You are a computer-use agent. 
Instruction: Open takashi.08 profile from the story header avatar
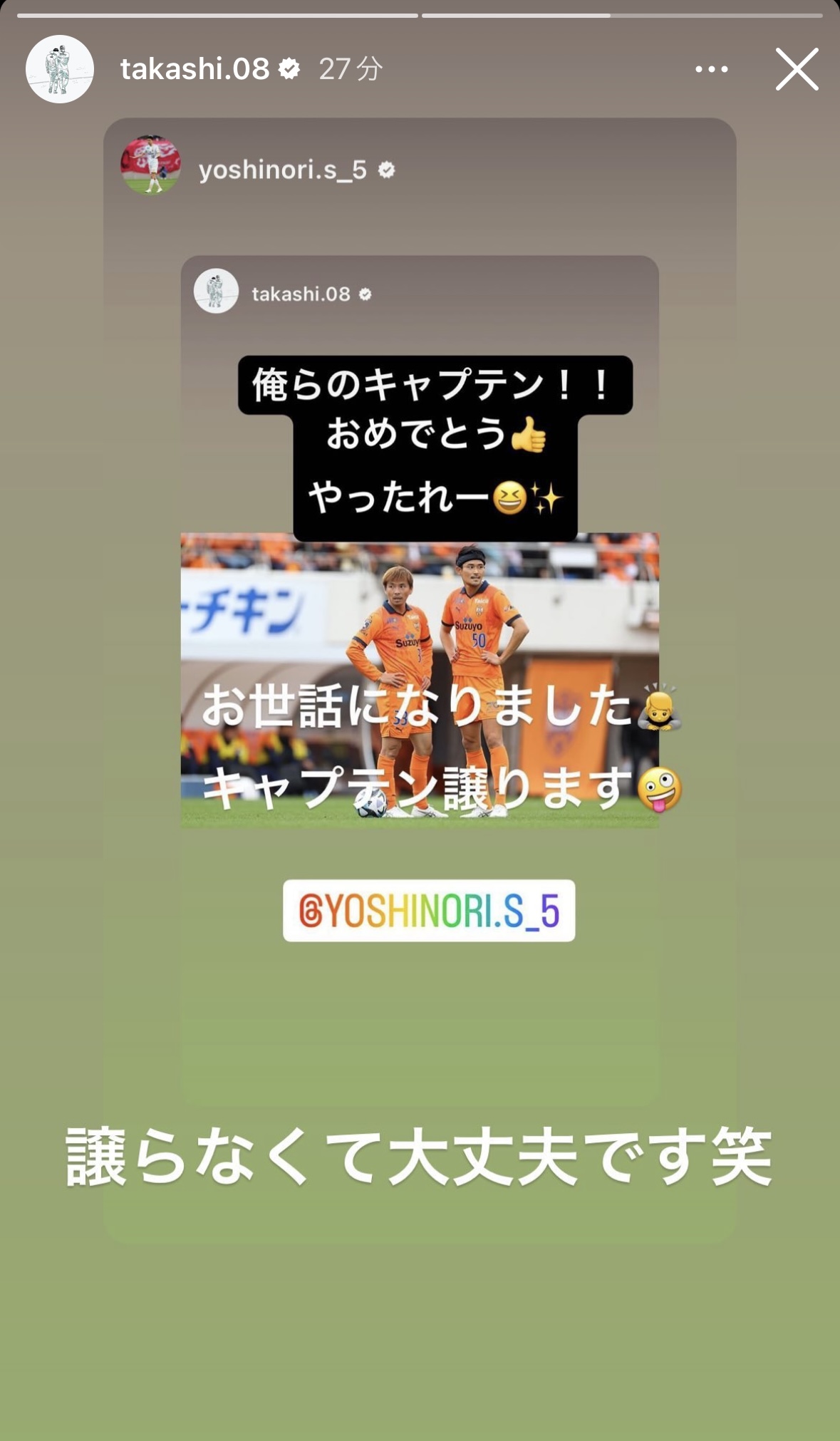coord(60,69)
